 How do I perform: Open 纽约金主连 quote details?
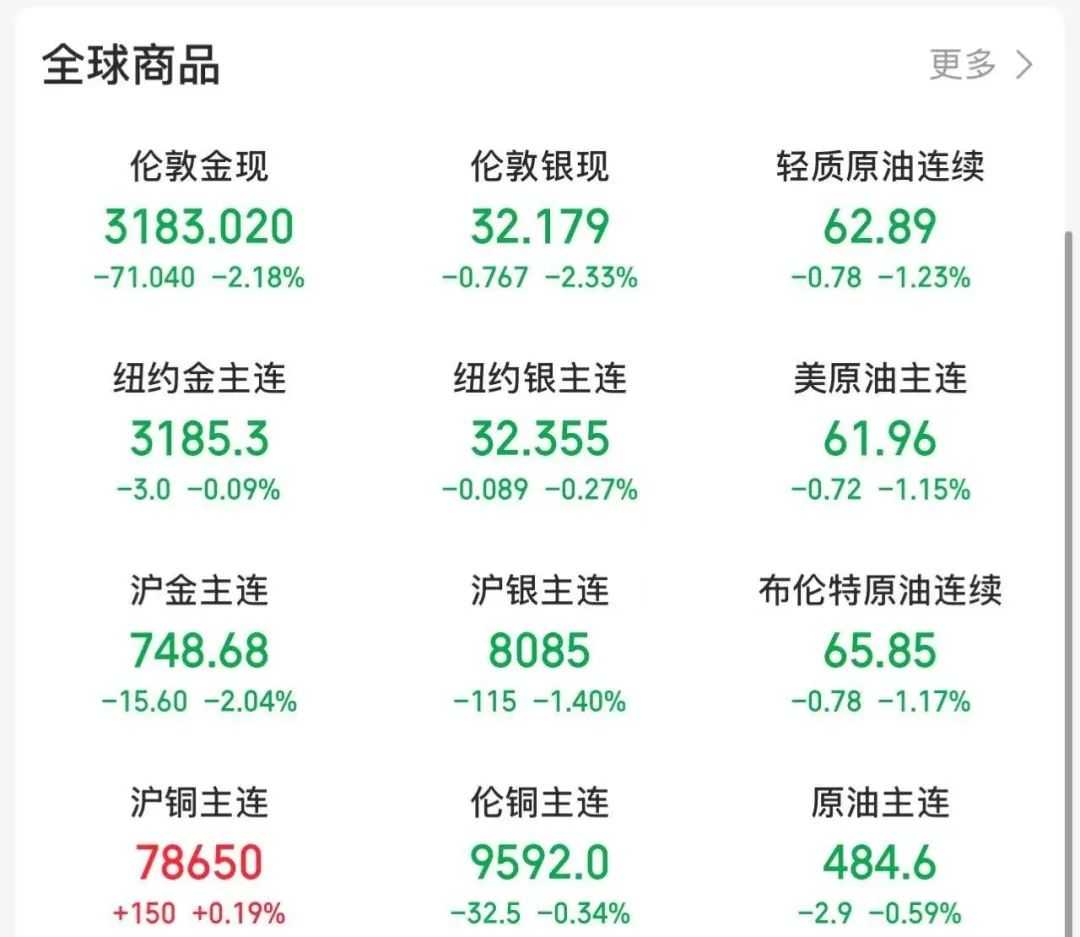pos(199,437)
